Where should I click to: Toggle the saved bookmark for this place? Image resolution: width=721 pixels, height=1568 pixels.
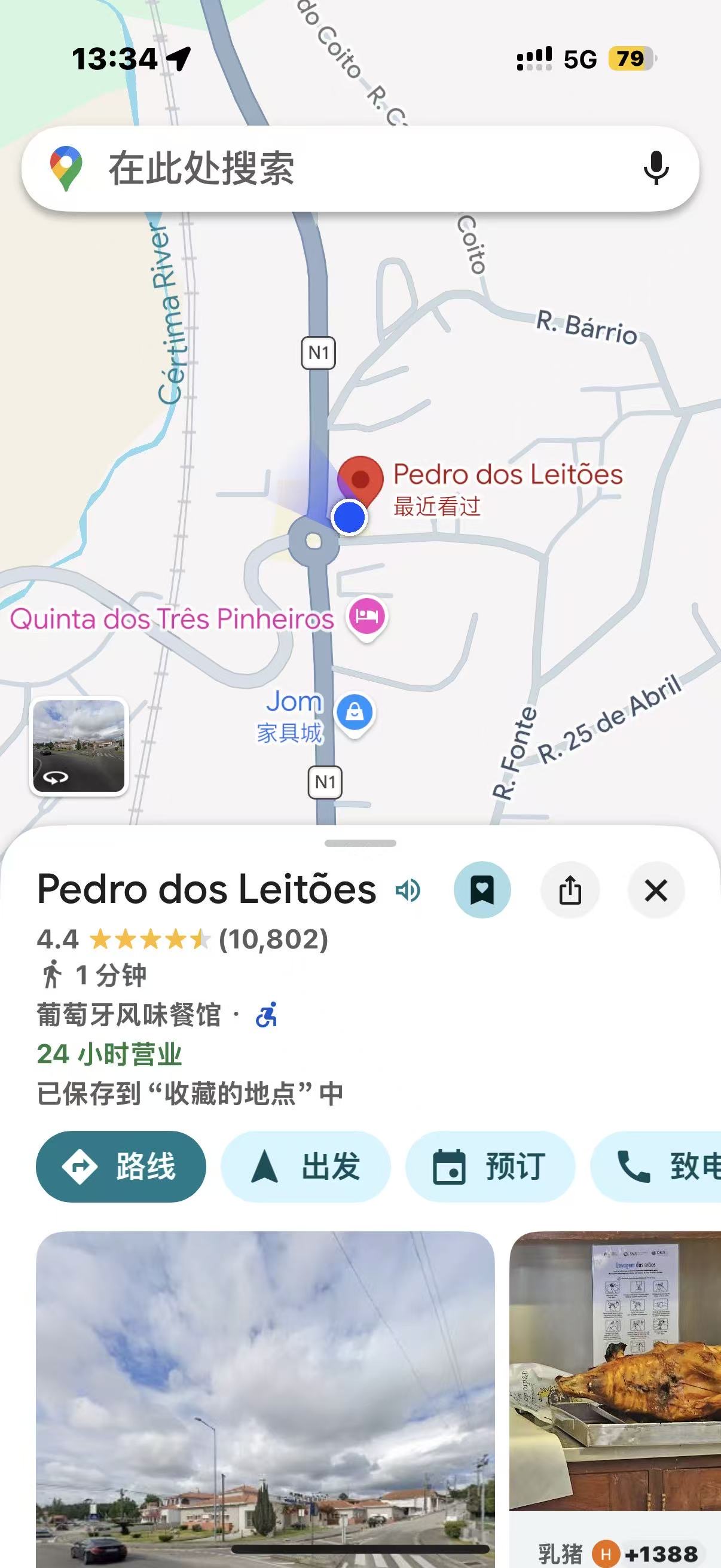482,890
